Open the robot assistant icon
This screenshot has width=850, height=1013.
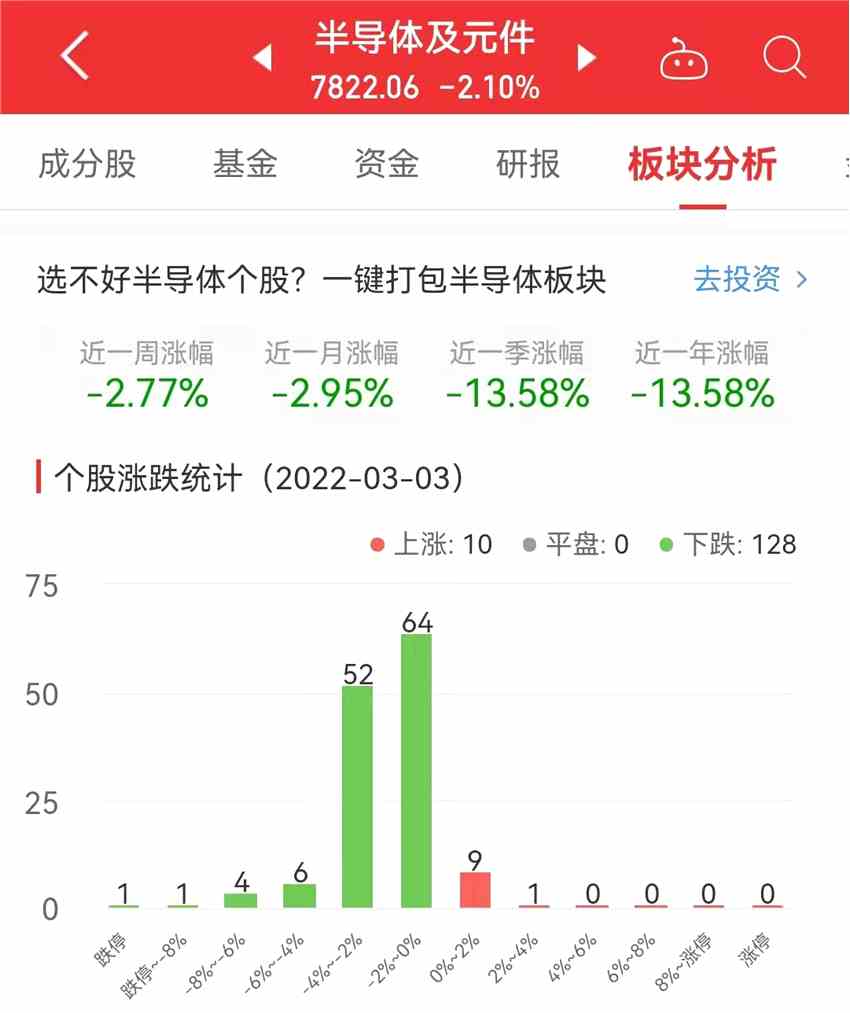point(684,59)
